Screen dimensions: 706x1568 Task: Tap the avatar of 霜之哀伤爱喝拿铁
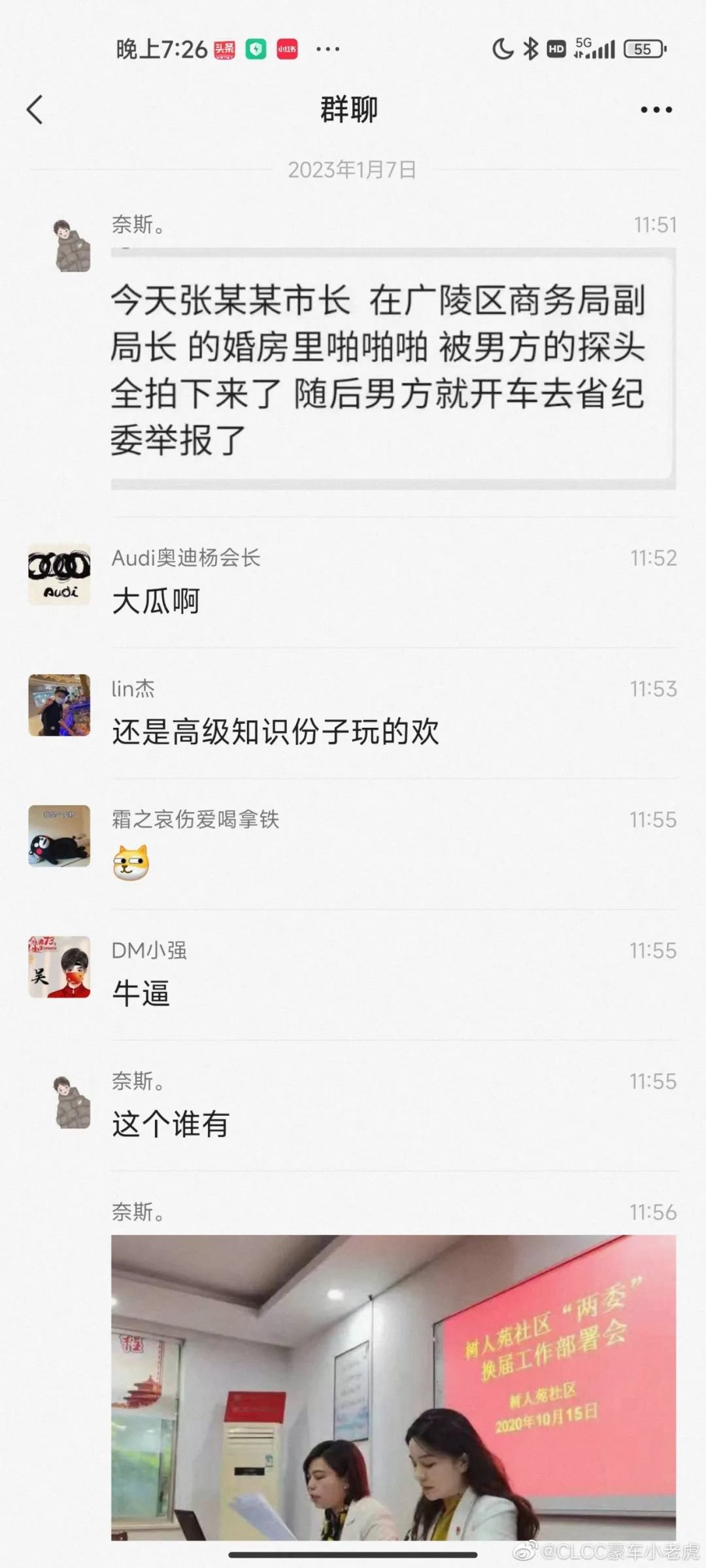59,836
